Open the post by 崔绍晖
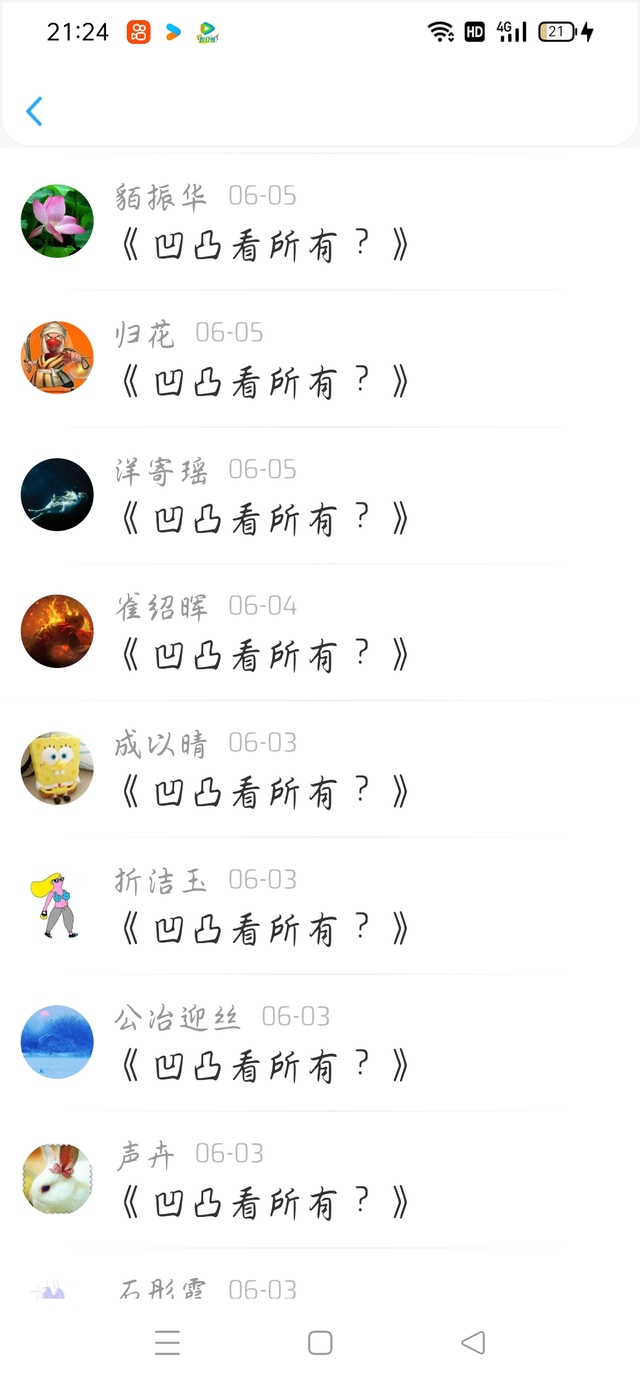The height and width of the screenshot is (1387, 640). [264, 657]
